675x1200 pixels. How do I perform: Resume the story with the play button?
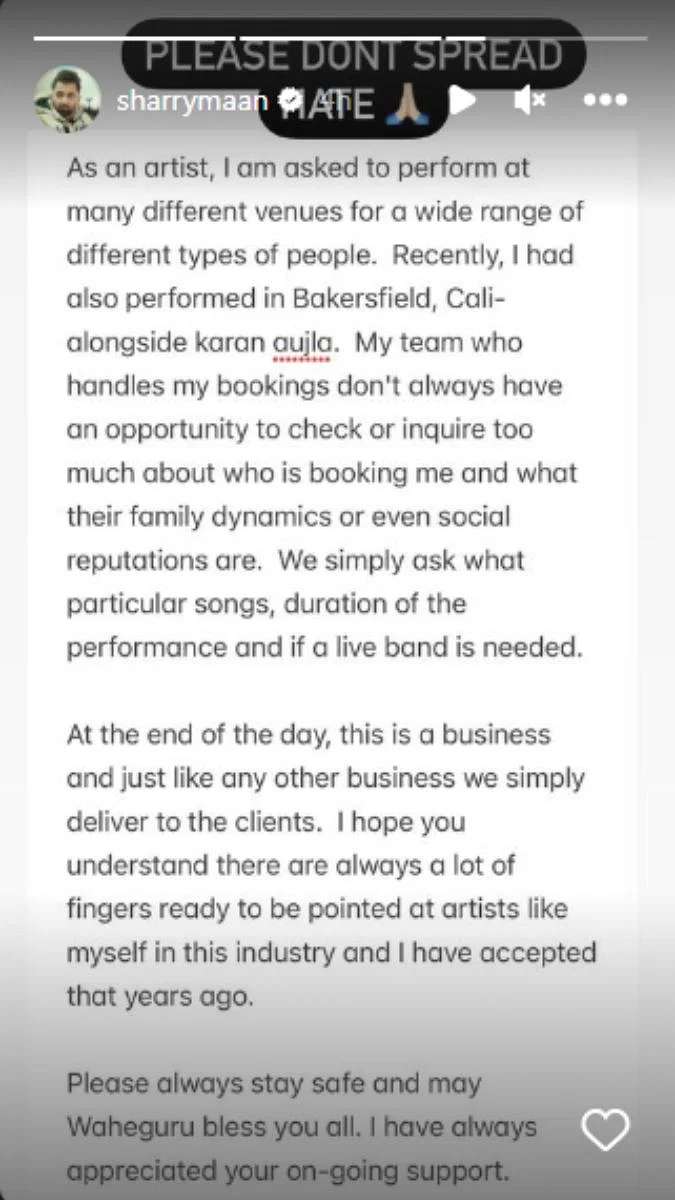coord(461,100)
